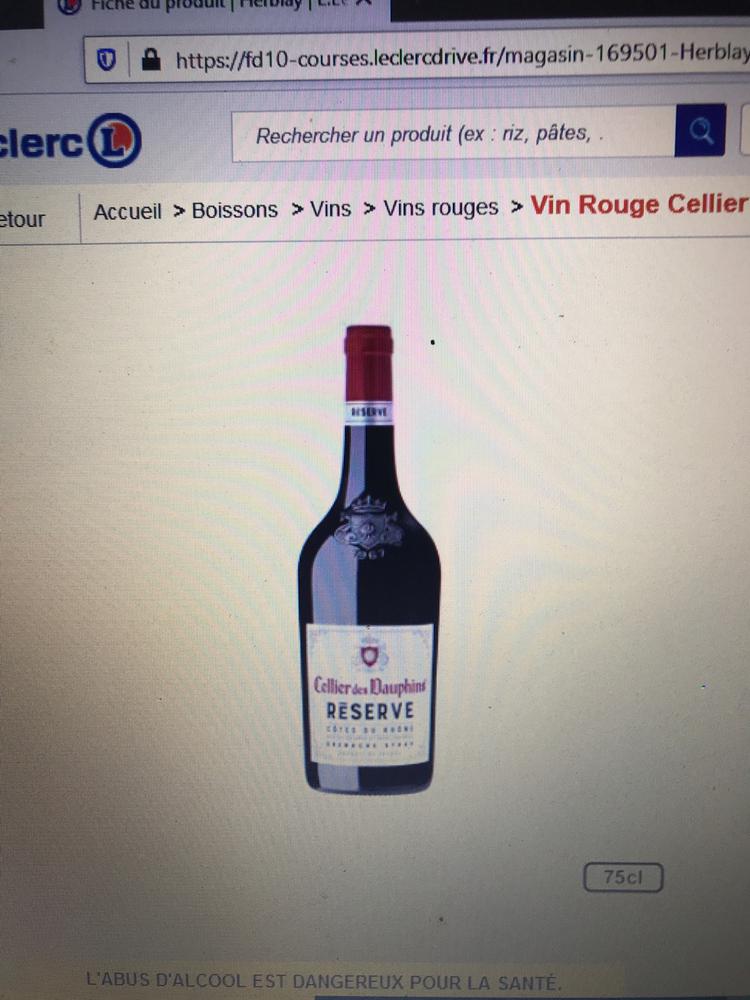
Task: Open the tracking protection shield icon
Action: coord(106,60)
